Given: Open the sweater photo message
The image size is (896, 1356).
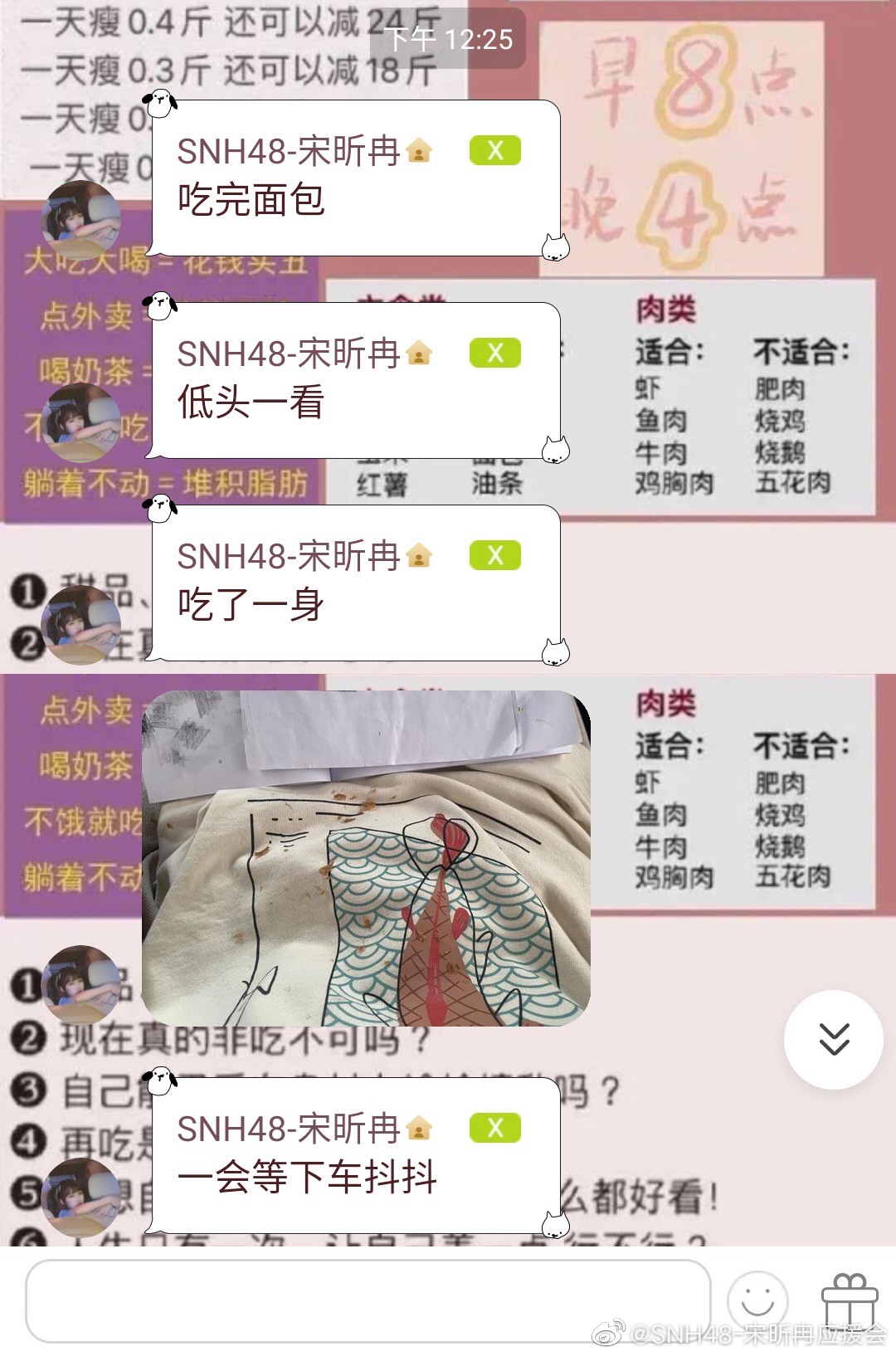Looking at the screenshot, I should [x=366, y=858].
